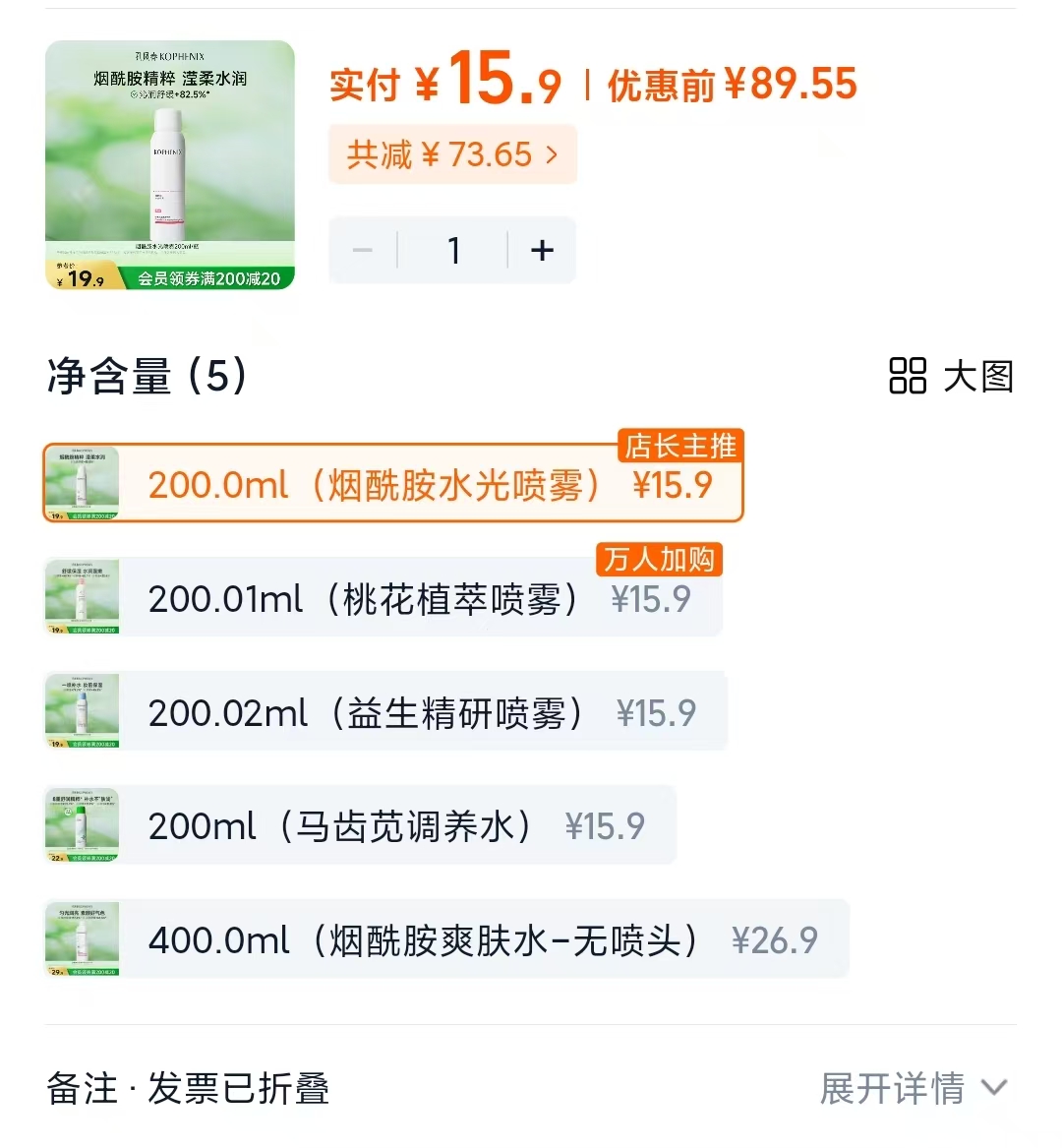Select the 200.01ml 桃花植萃喷雾 option

393,598
